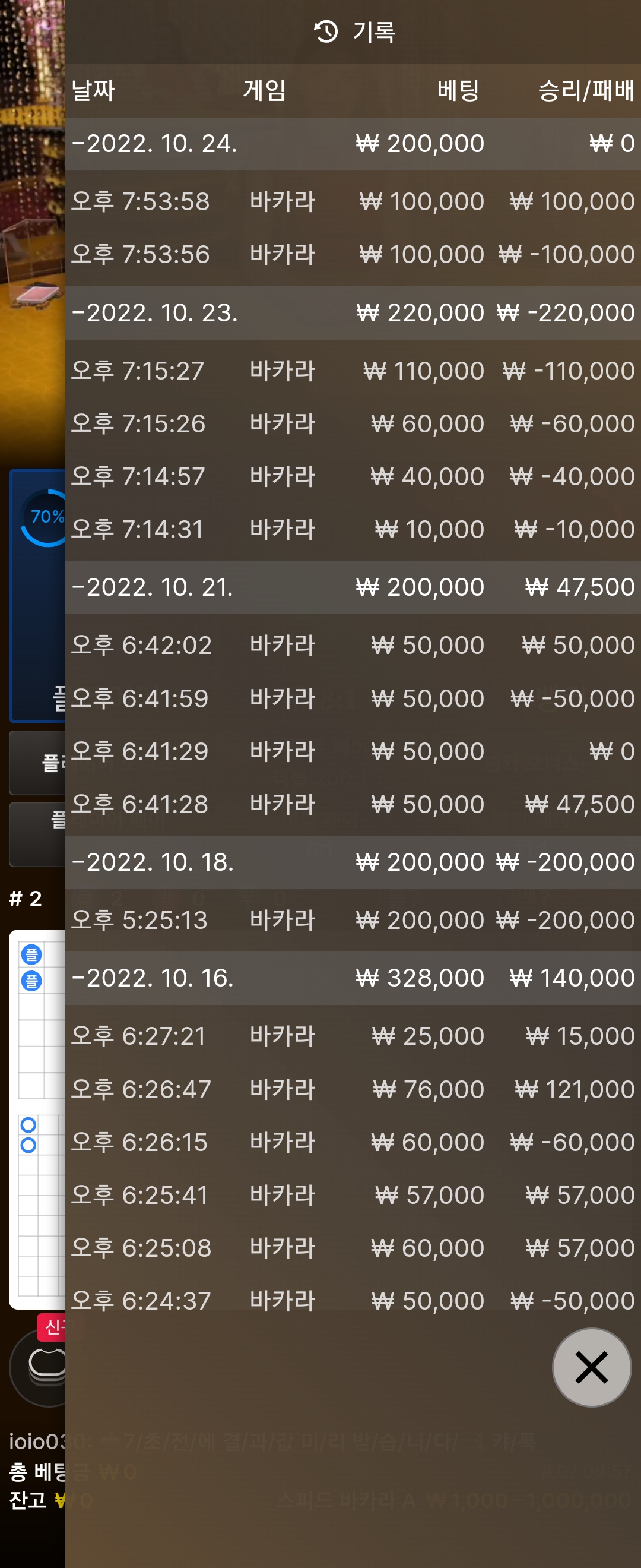Select the 오후 7:14:31 바카라 entry
Image resolution: width=641 pixels, height=1568 pixels.
click(x=353, y=530)
